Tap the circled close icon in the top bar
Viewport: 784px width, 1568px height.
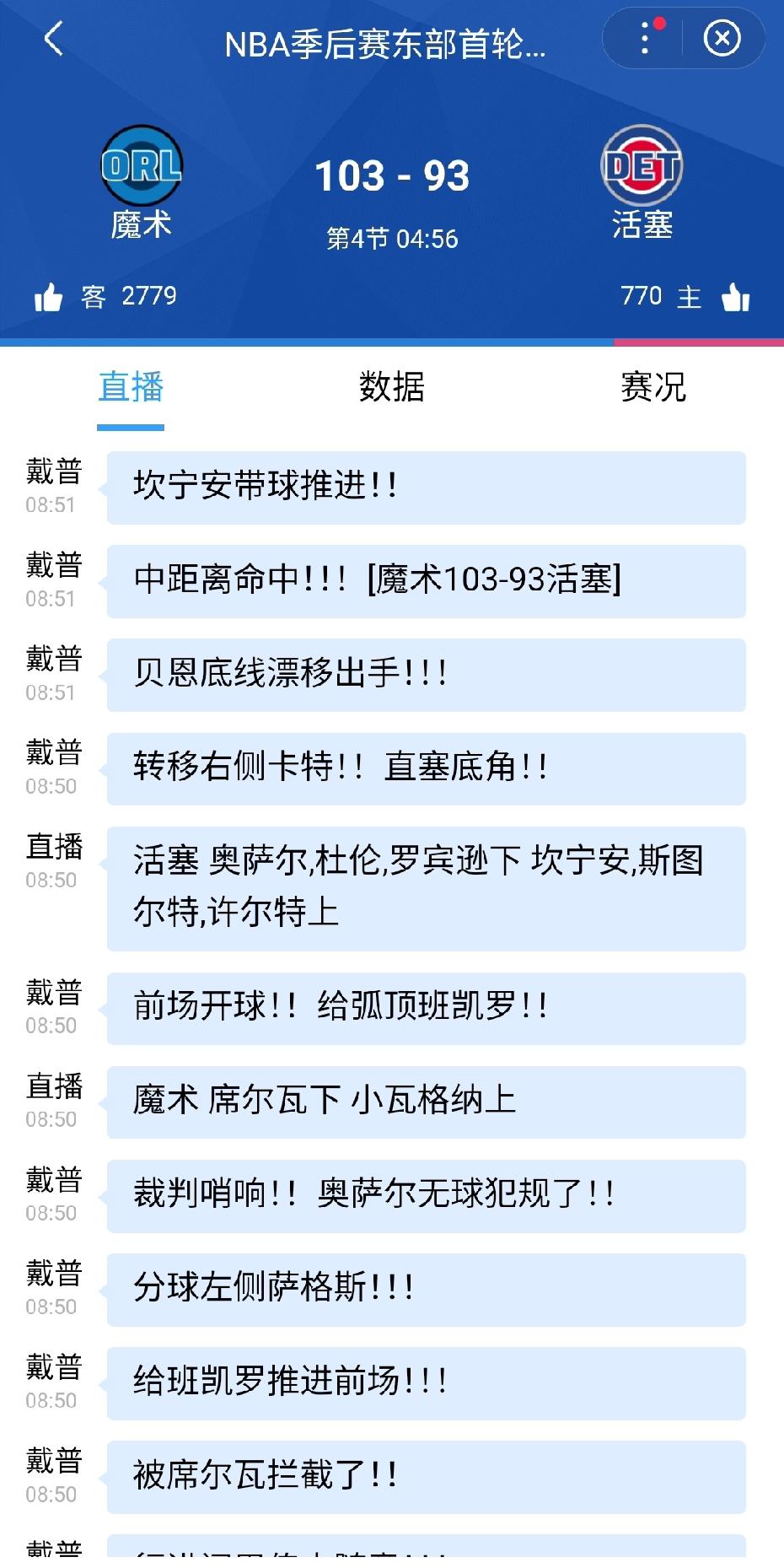pyautogui.click(x=721, y=39)
